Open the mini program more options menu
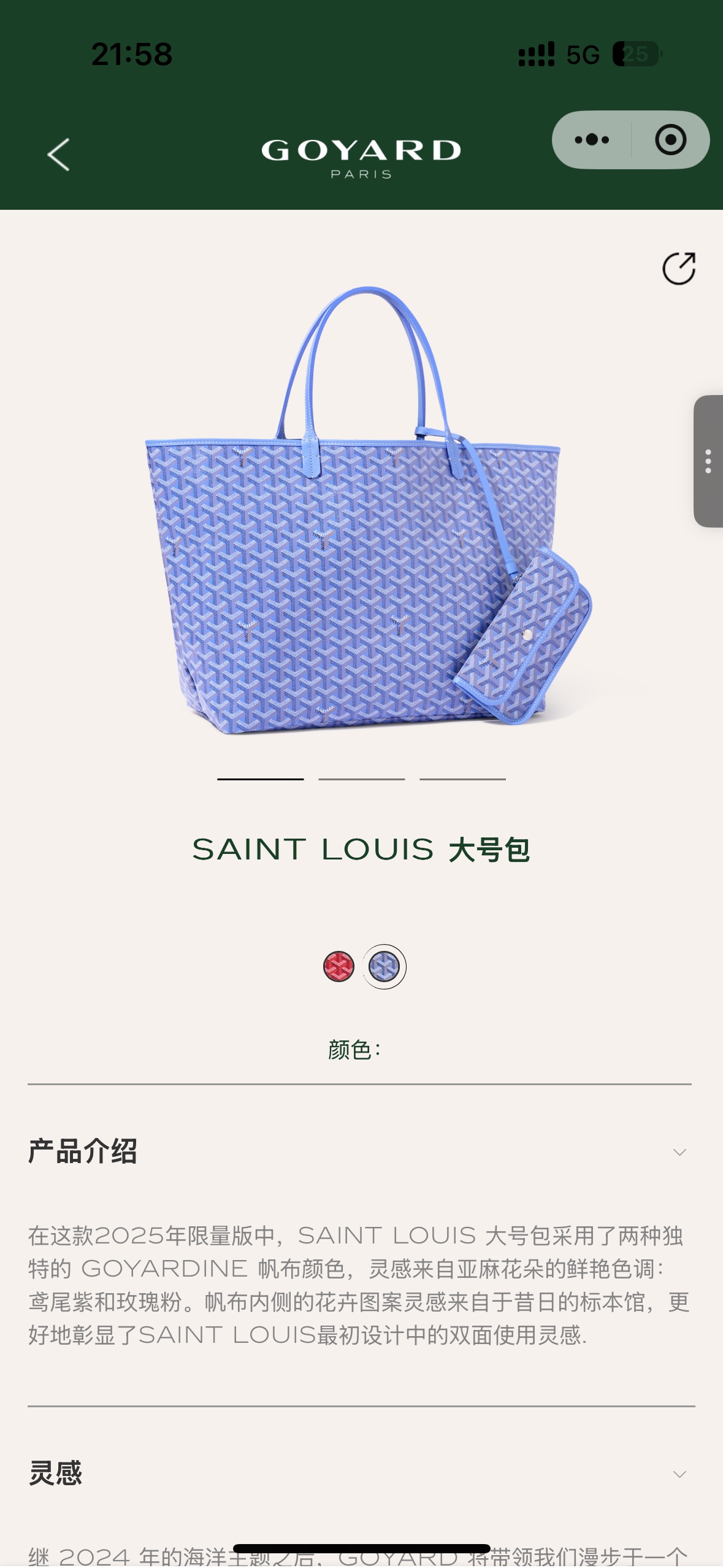The height and width of the screenshot is (1568, 723). click(592, 140)
